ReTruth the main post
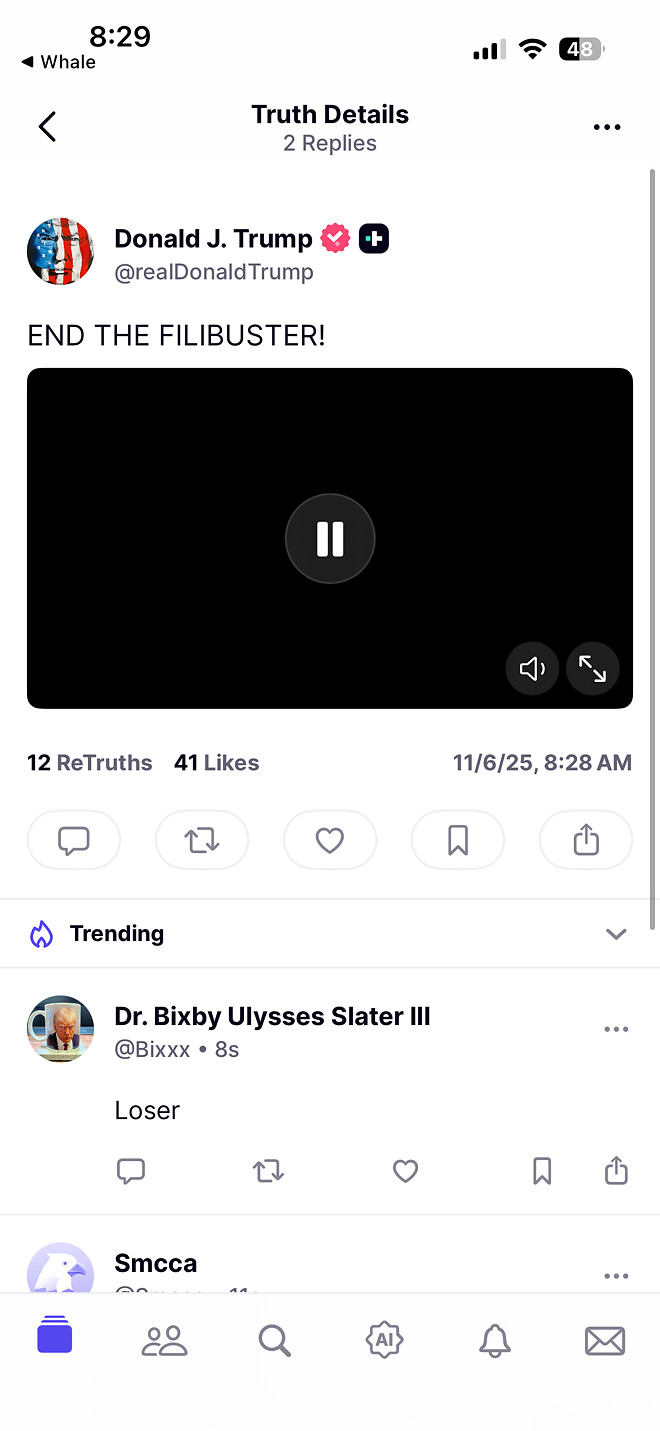 click(x=202, y=840)
